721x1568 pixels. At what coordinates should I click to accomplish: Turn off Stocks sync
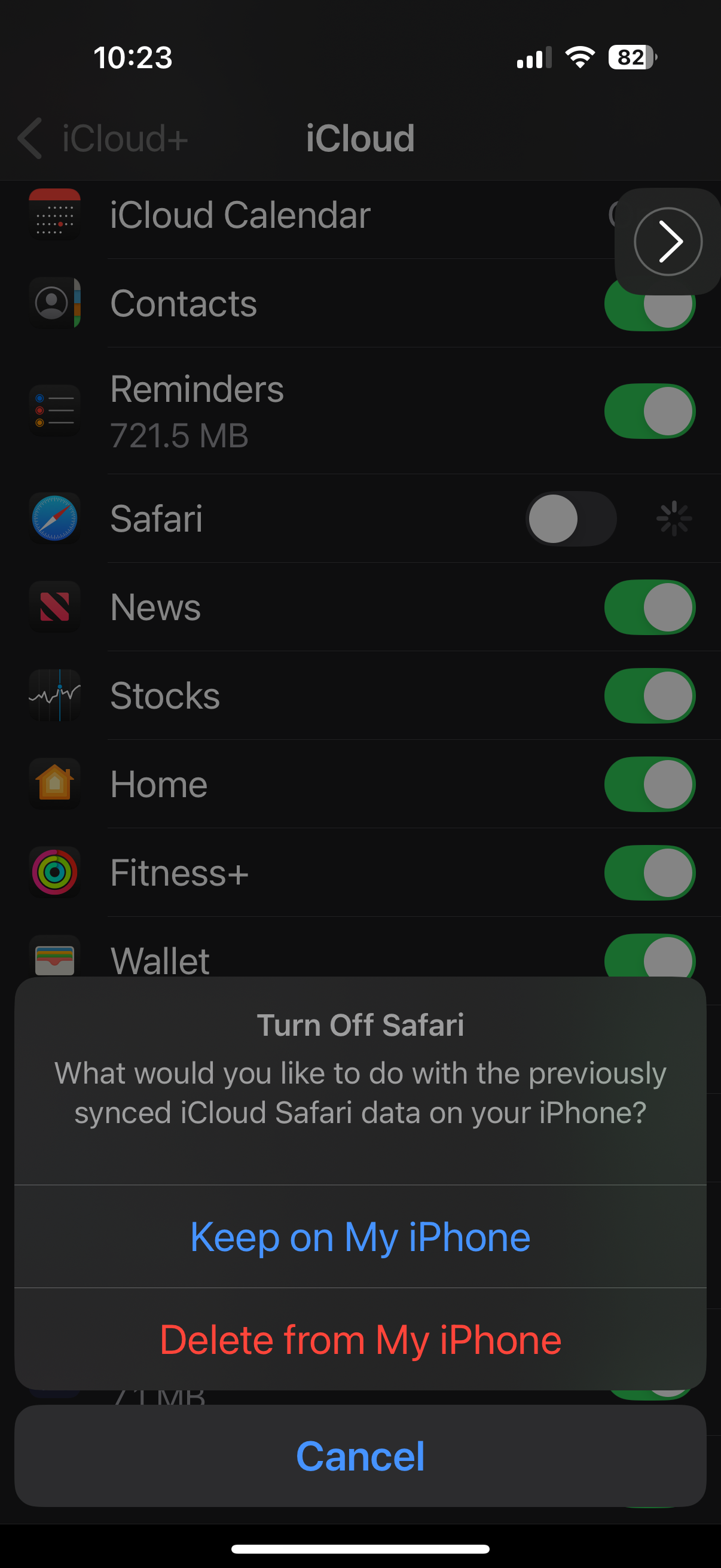tap(649, 695)
